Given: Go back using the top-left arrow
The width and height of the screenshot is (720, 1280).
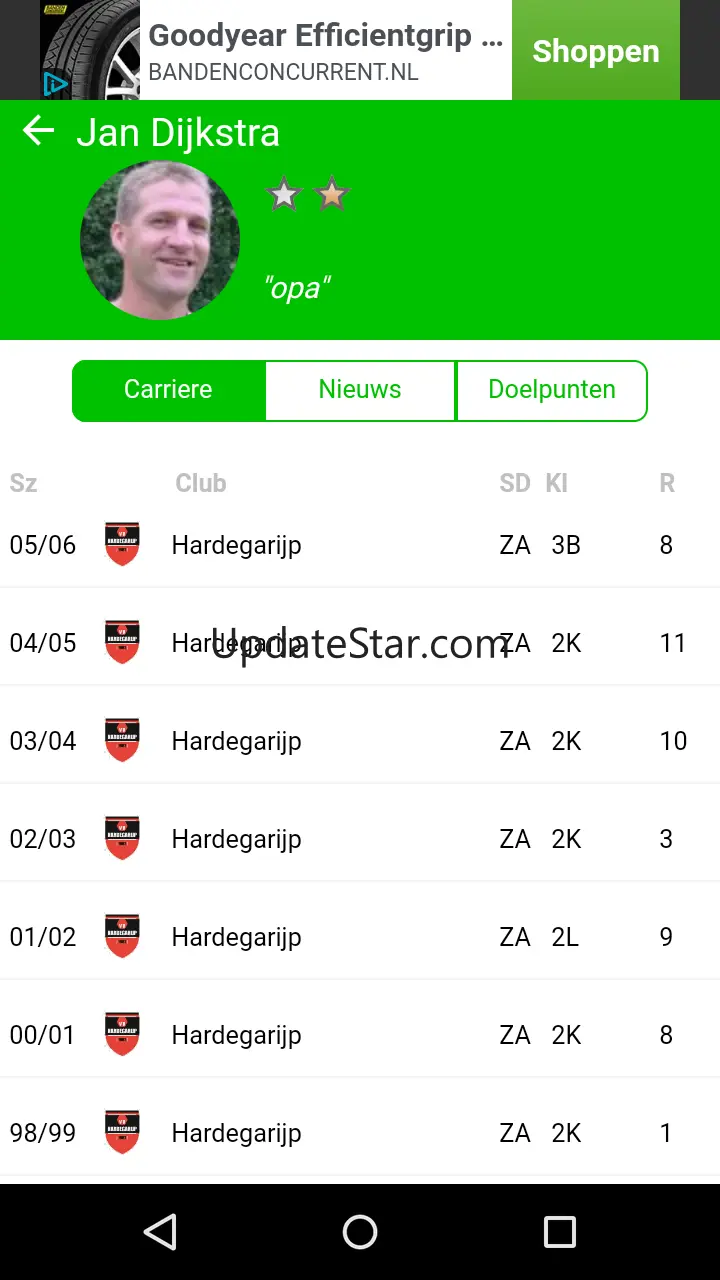Looking at the screenshot, I should click(38, 131).
